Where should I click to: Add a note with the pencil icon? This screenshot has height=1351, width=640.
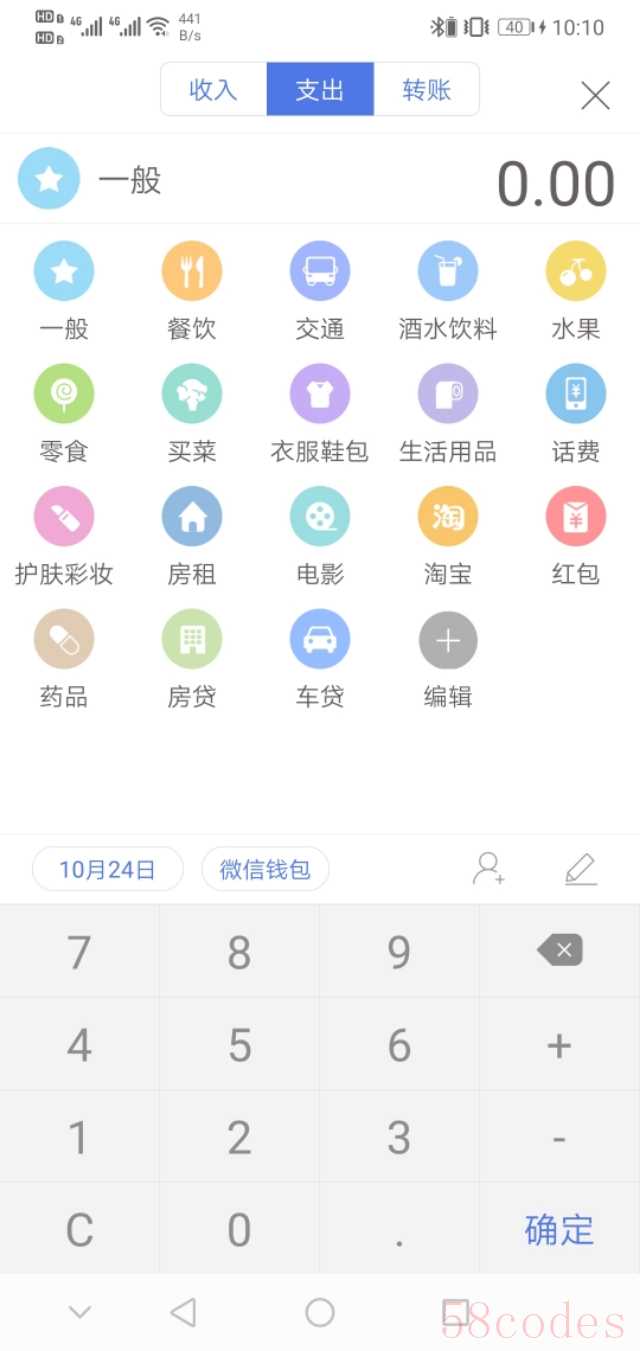click(x=581, y=869)
